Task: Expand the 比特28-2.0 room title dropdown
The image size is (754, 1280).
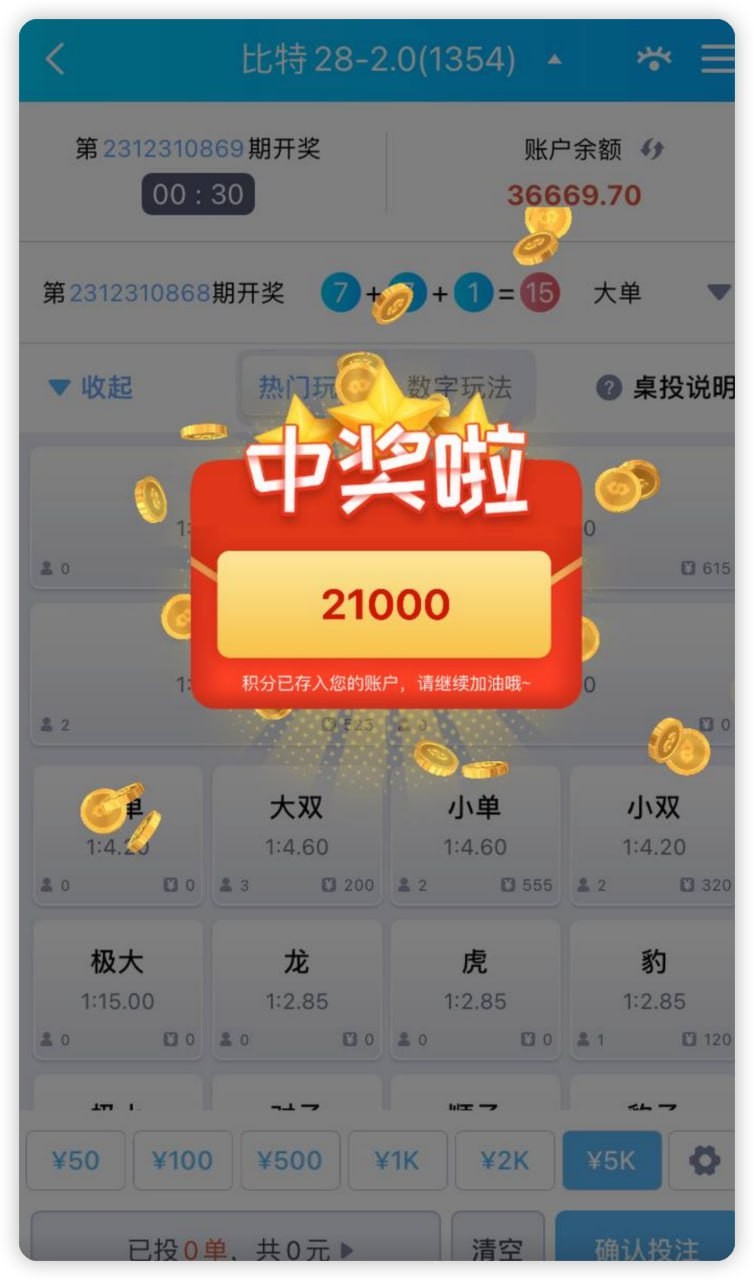Action: tap(554, 60)
